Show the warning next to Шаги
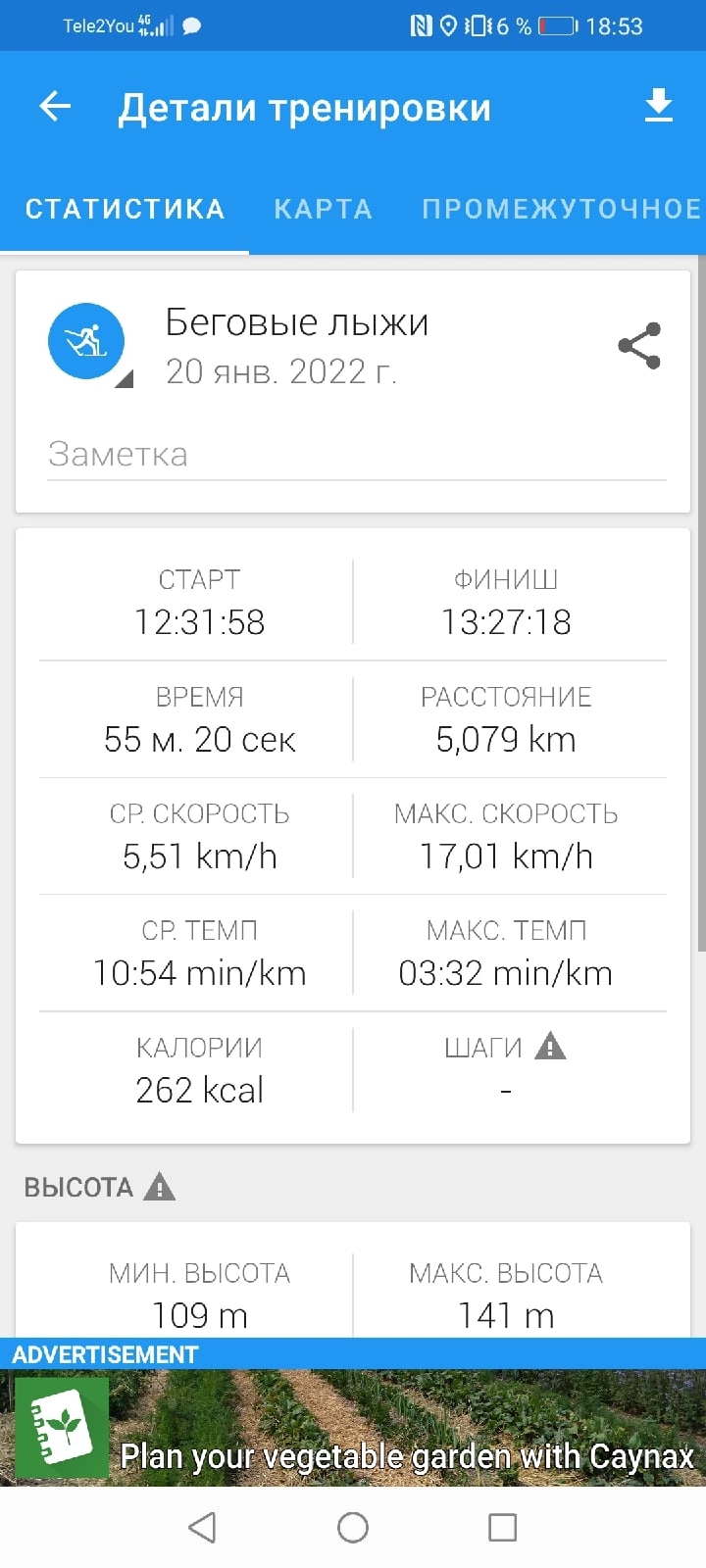Viewport: 706px width, 1568px height. click(550, 1047)
